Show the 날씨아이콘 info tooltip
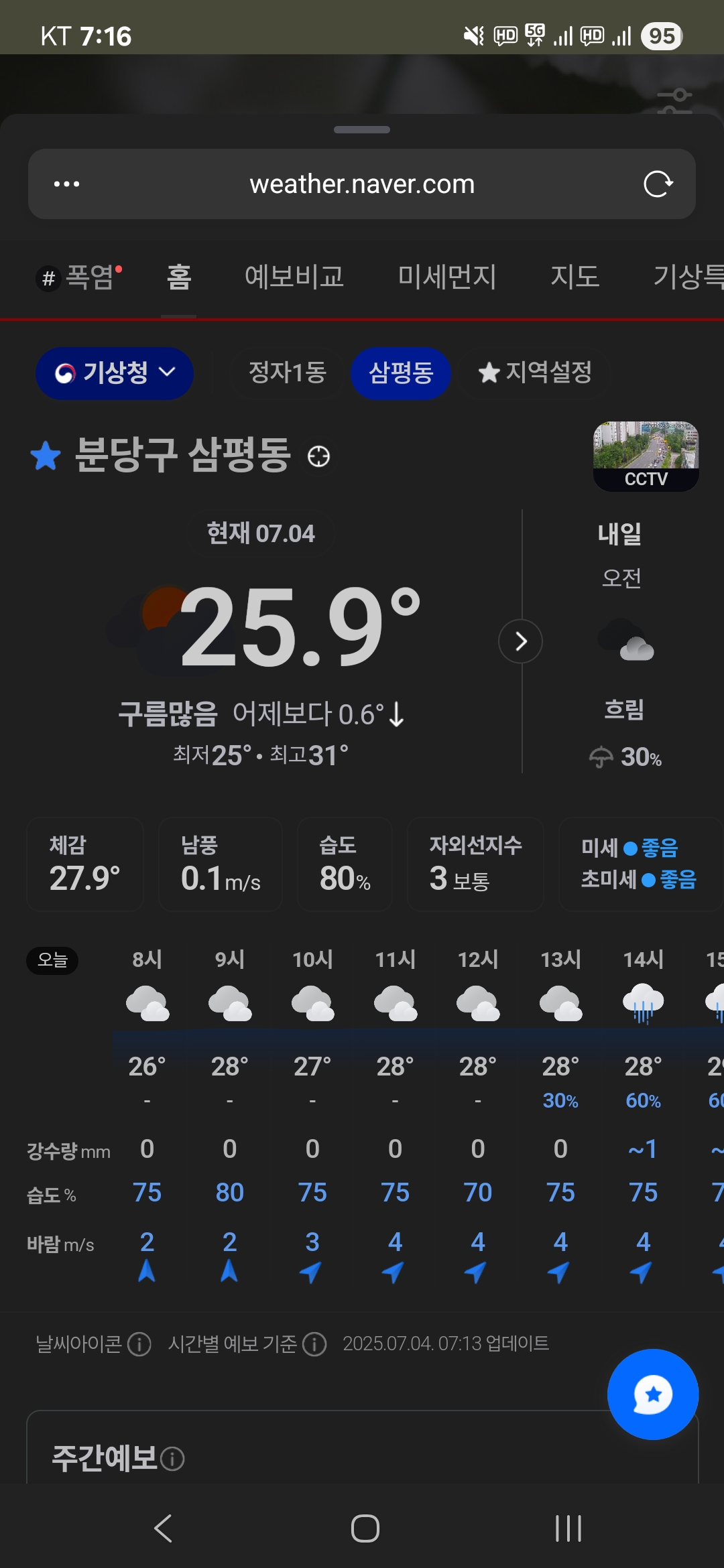 click(139, 1344)
